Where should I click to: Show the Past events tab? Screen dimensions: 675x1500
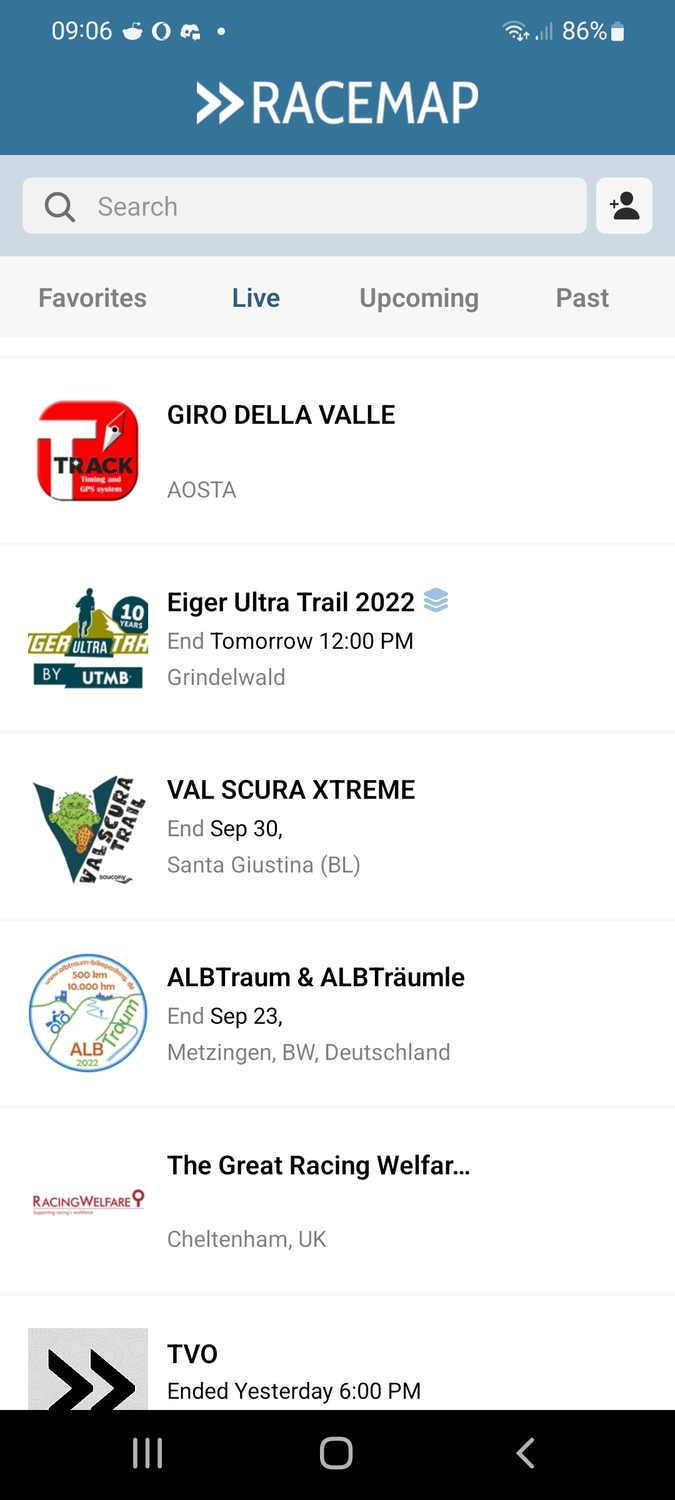pos(582,298)
